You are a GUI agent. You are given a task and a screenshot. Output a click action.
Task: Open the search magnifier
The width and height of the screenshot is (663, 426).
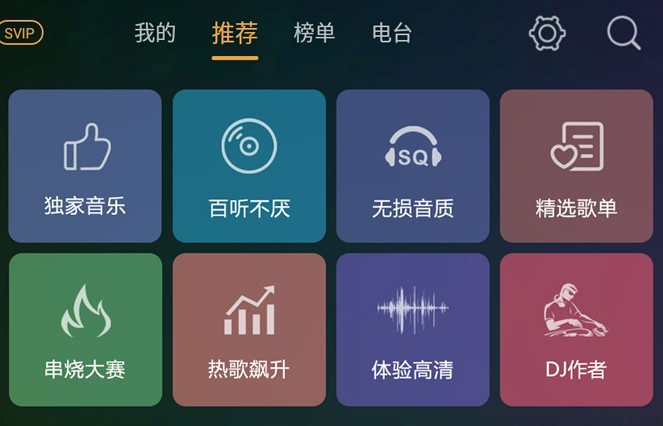624,33
